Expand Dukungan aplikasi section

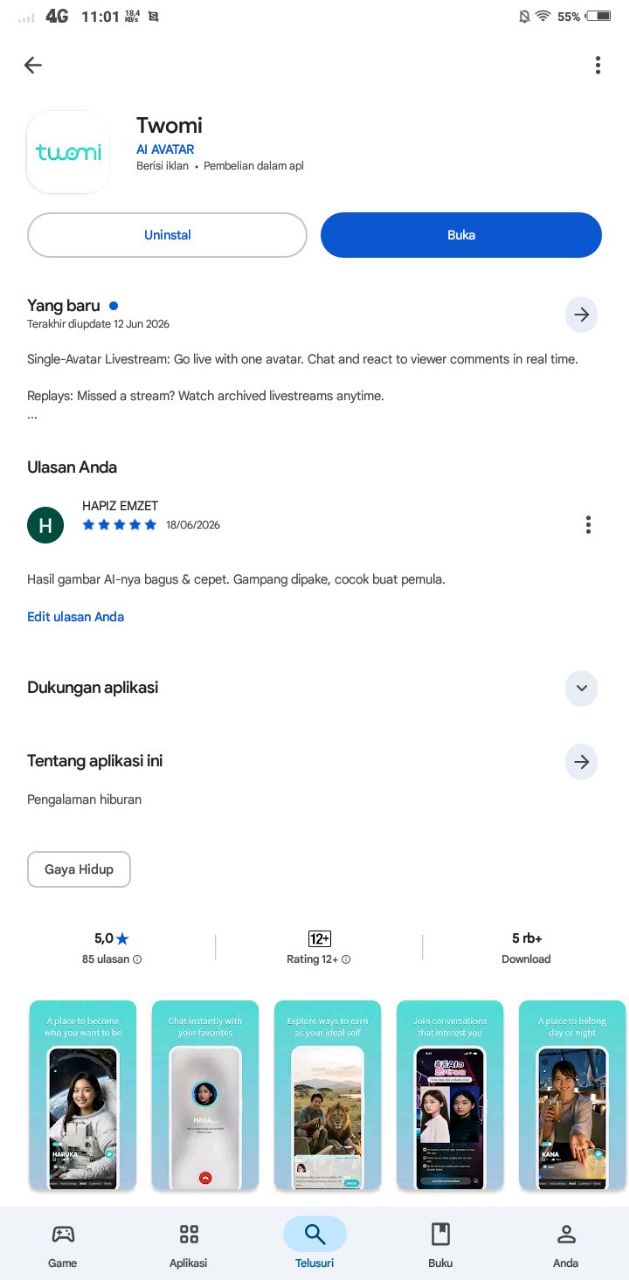(x=581, y=688)
